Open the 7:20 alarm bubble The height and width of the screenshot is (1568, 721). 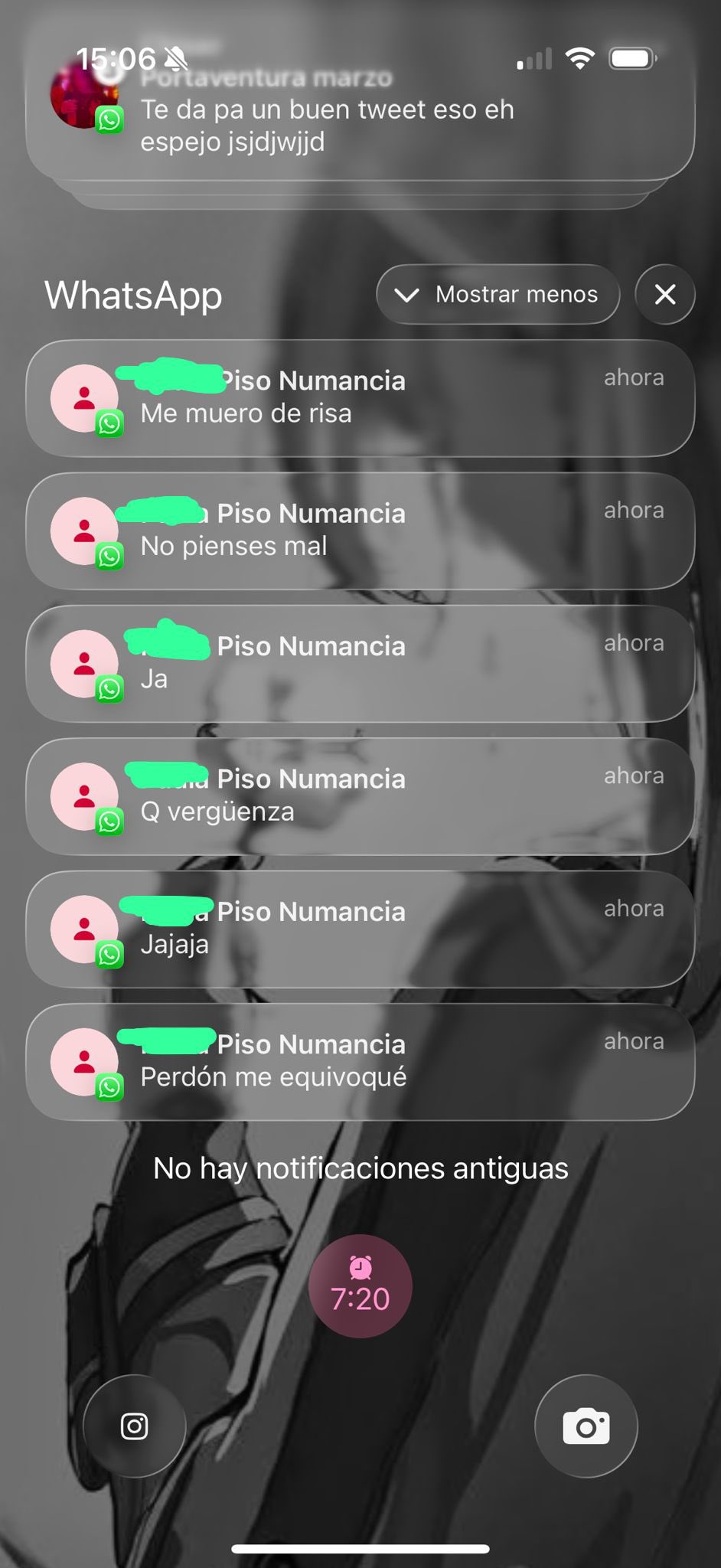[x=360, y=1287]
